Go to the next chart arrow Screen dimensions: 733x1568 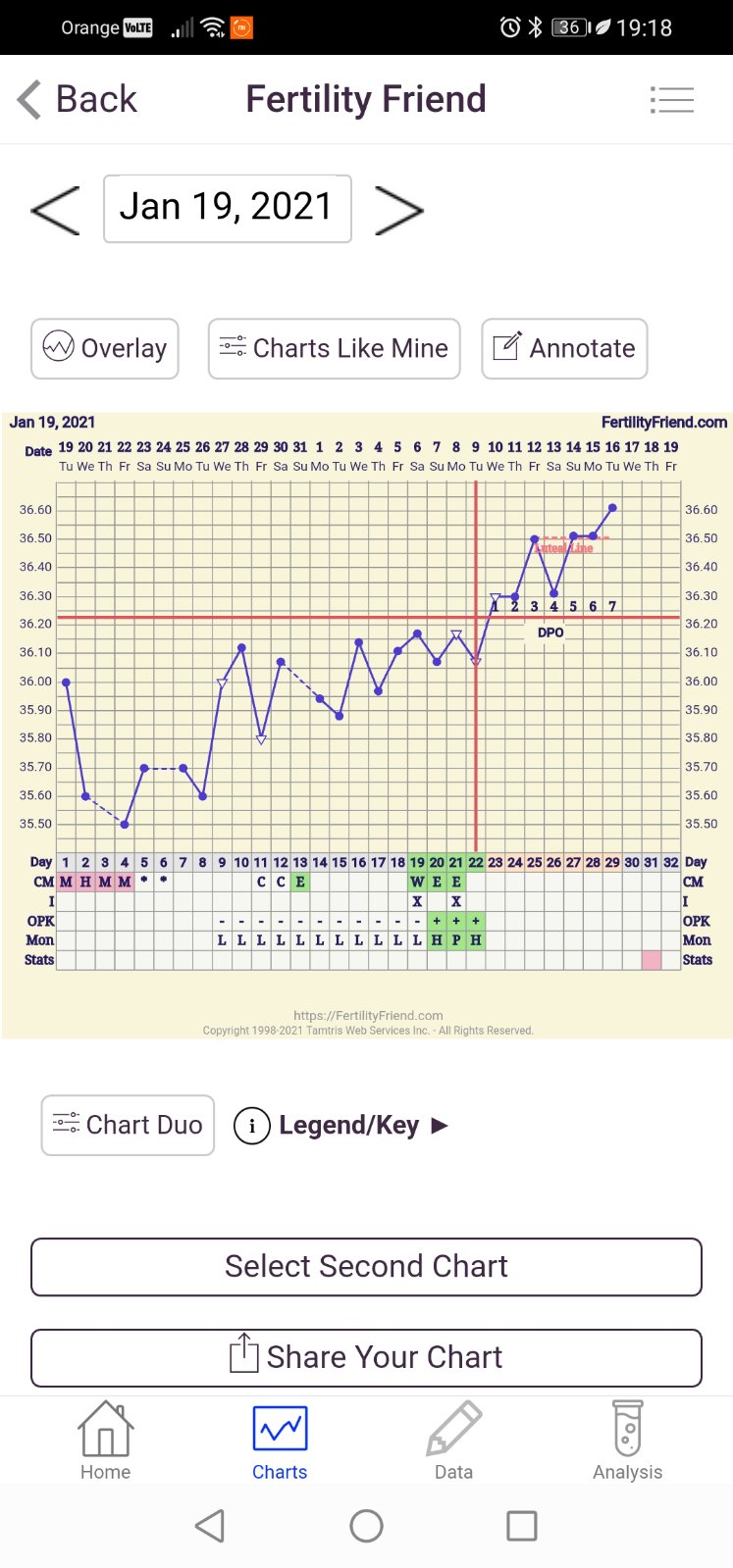(x=399, y=209)
